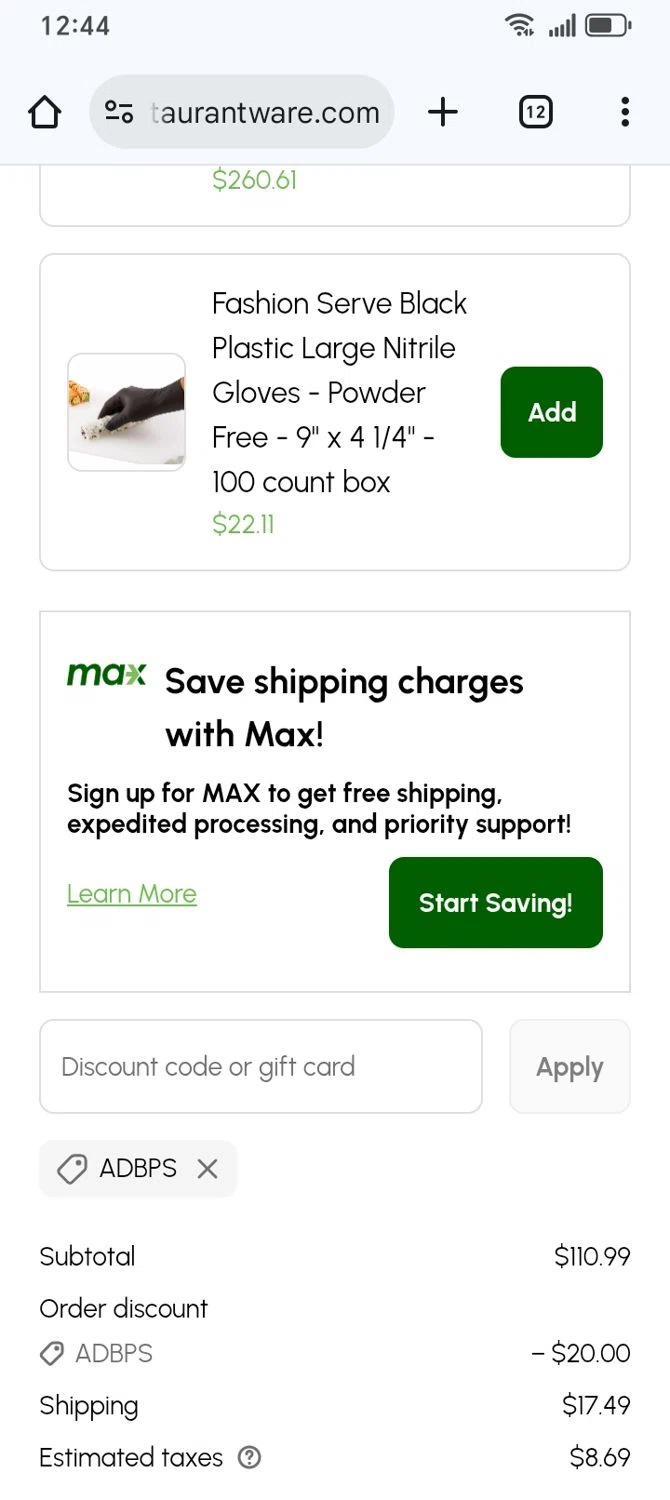Tap the address bar showing restaurantware.com
Screen dimensions: 670x1500
click(265, 112)
